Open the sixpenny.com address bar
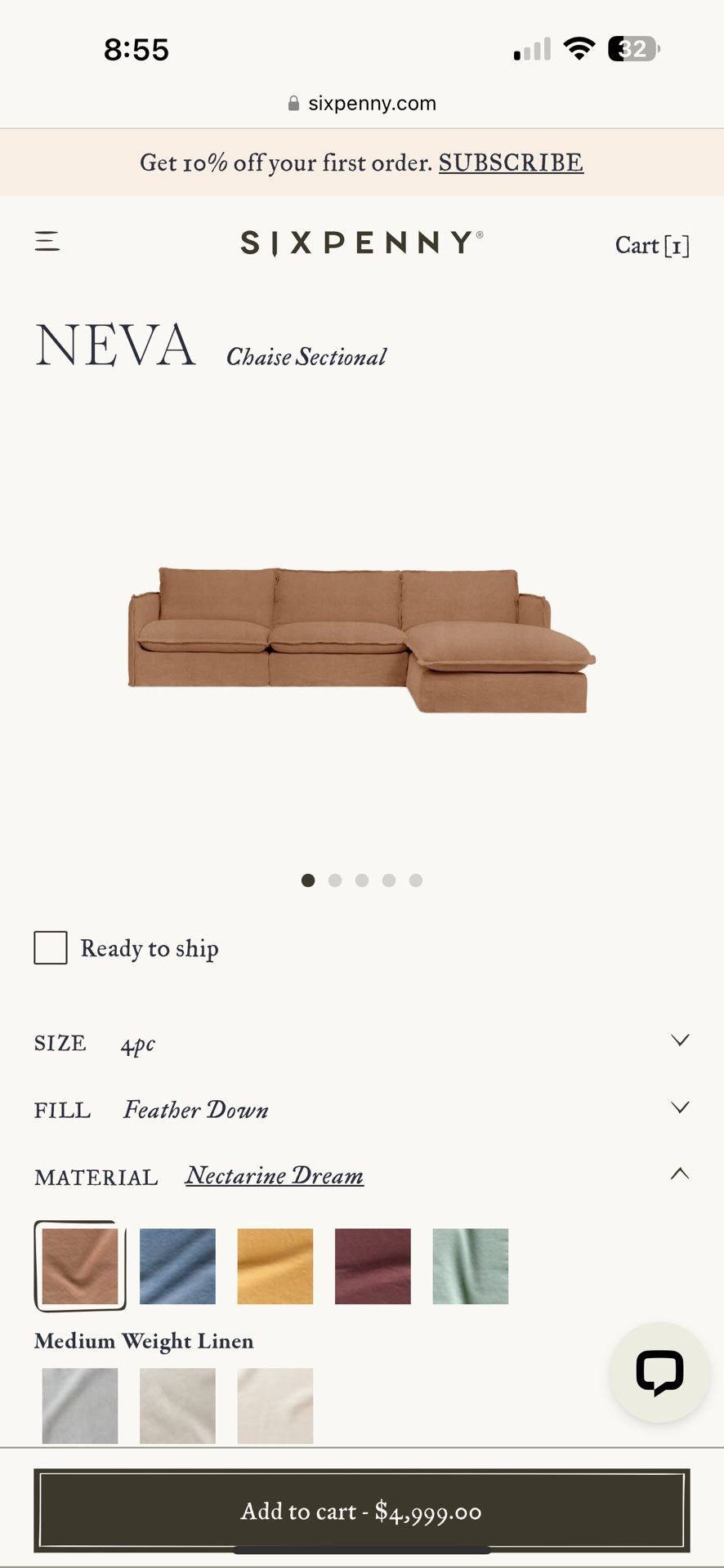This screenshot has width=724, height=1568. click(x=362, y=104)
